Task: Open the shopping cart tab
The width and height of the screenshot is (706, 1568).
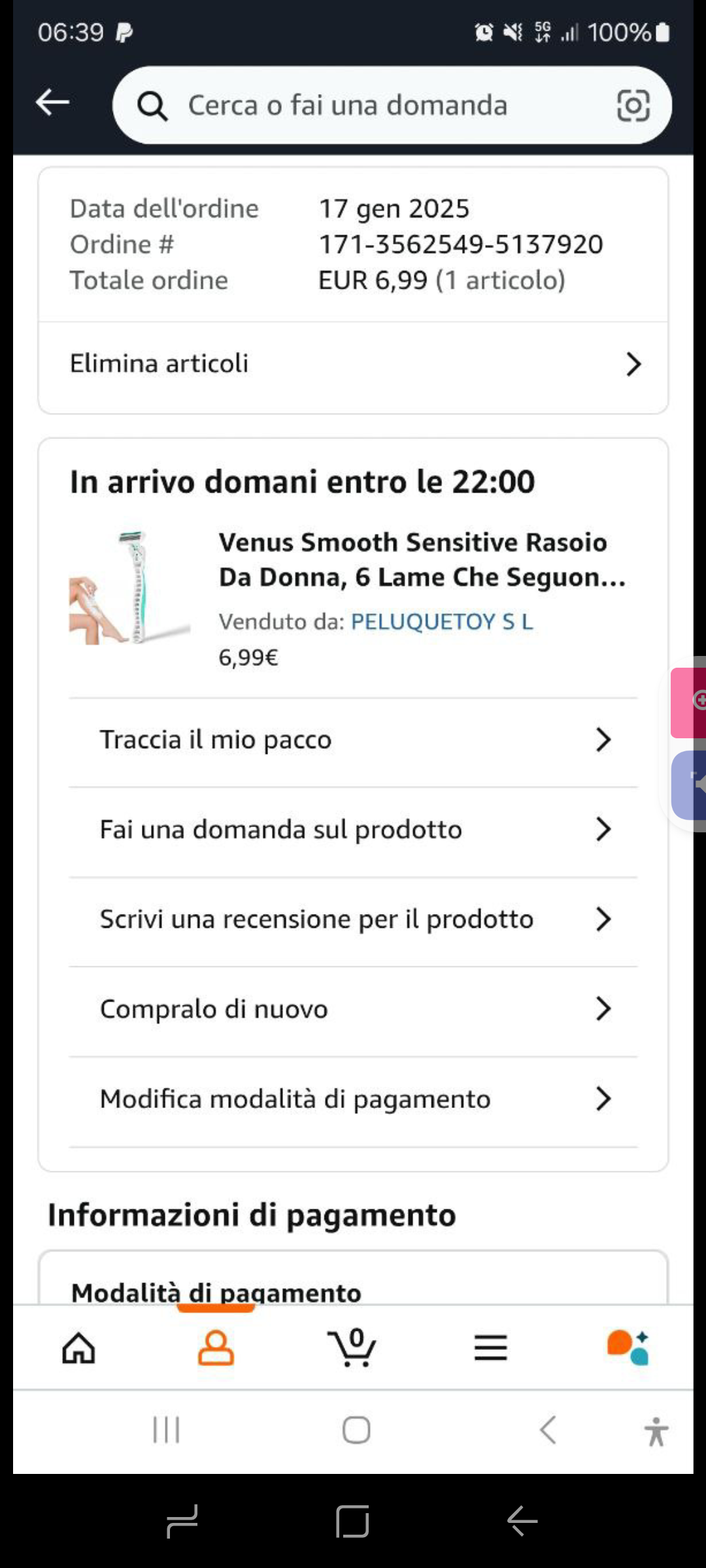Action: (x=353, y=1347)
